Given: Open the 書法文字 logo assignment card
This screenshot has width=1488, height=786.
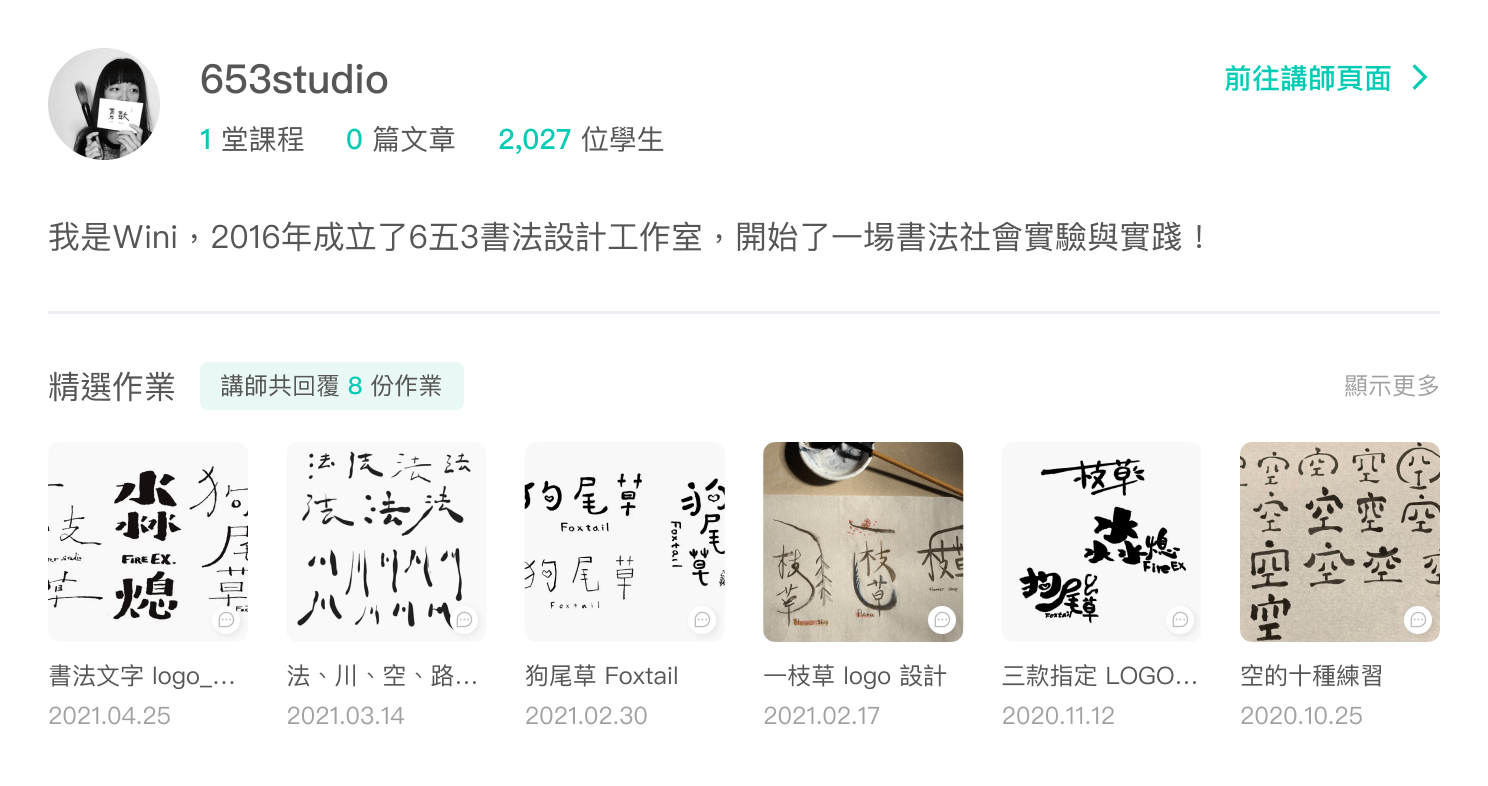Looking at the screenshot, I should pyautogui.click(x=148, y=541).
